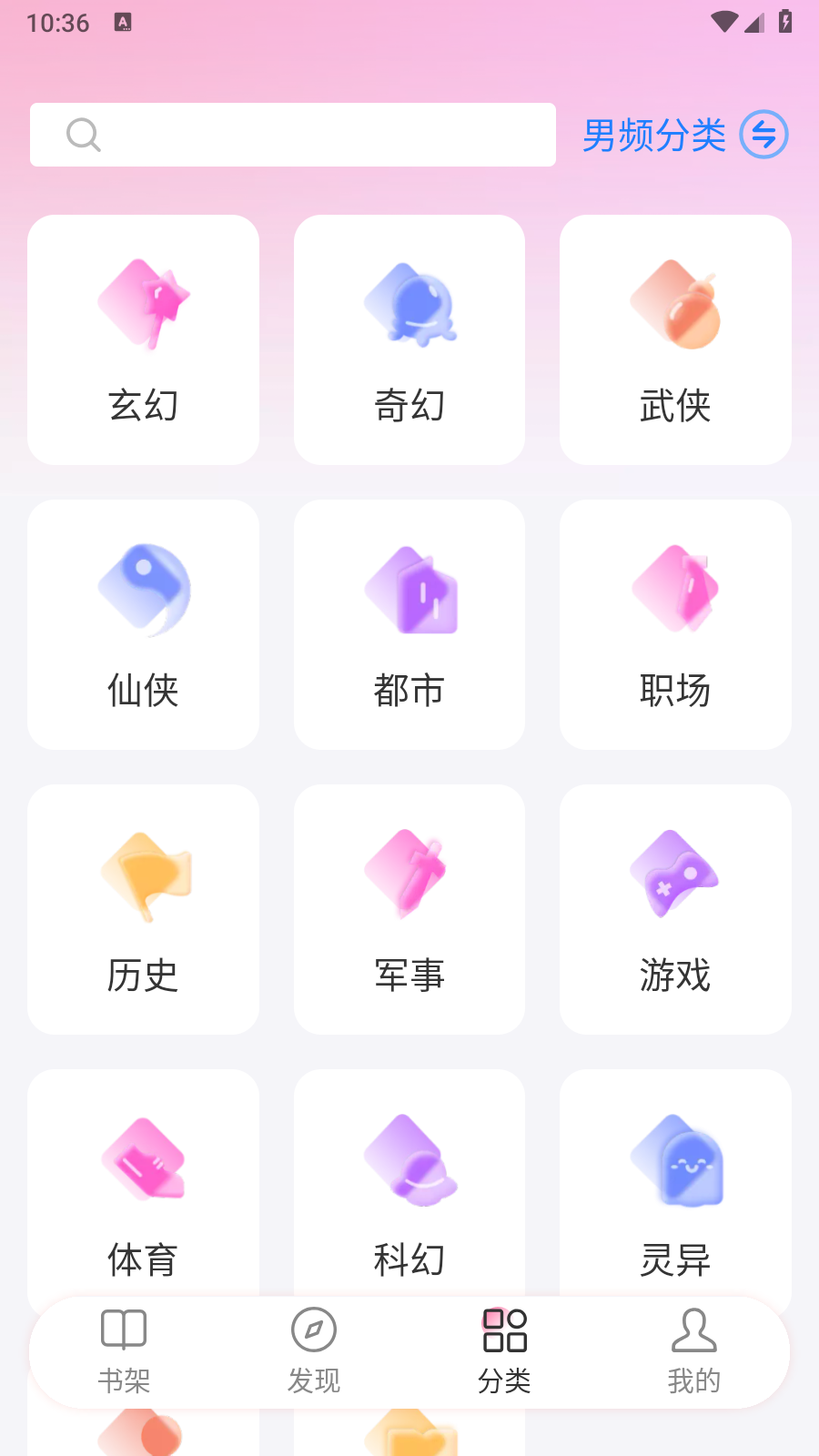The image size is (819, 1456).
Task: Select the active 分类 tab
Action: click(505, 1351)
